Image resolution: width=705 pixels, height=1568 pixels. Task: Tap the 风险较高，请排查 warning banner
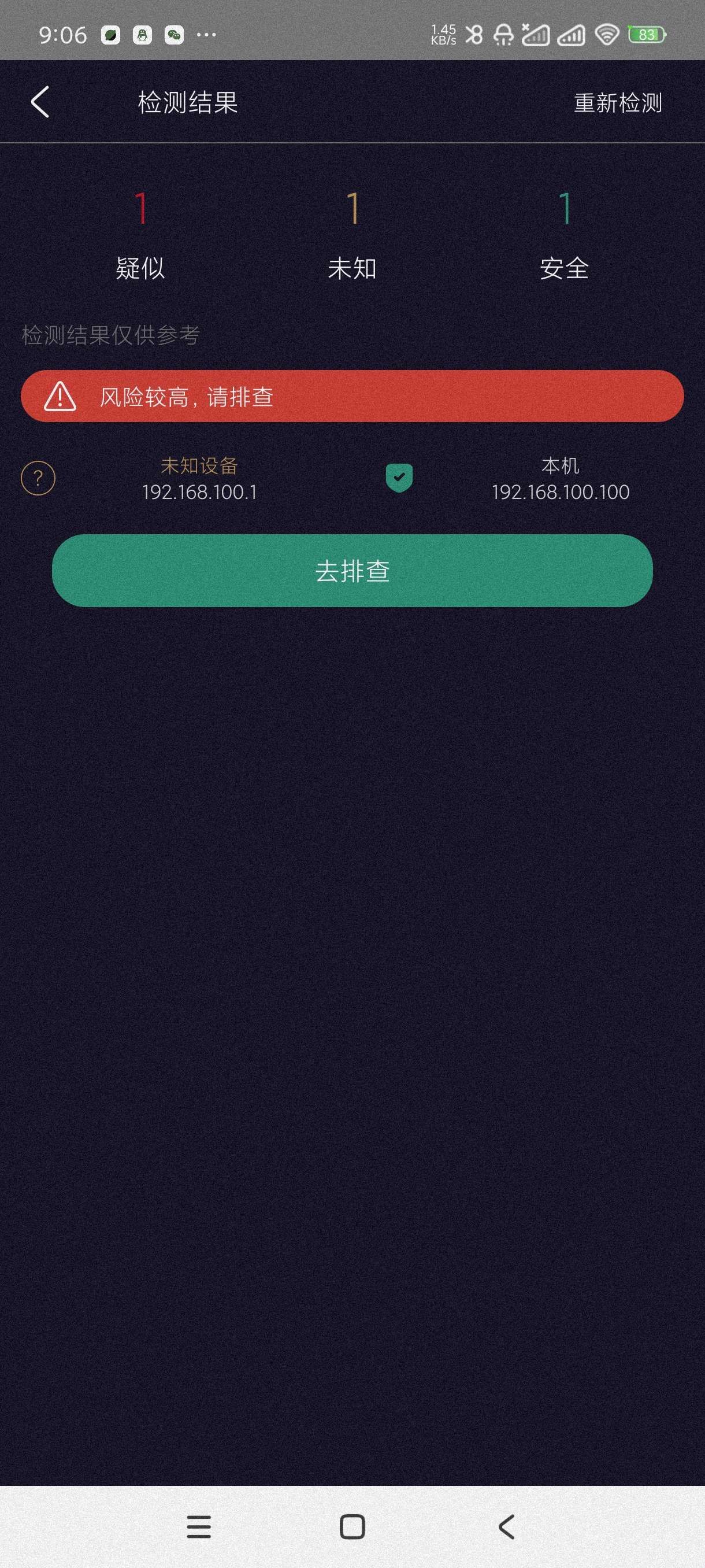tap(352, 396)
